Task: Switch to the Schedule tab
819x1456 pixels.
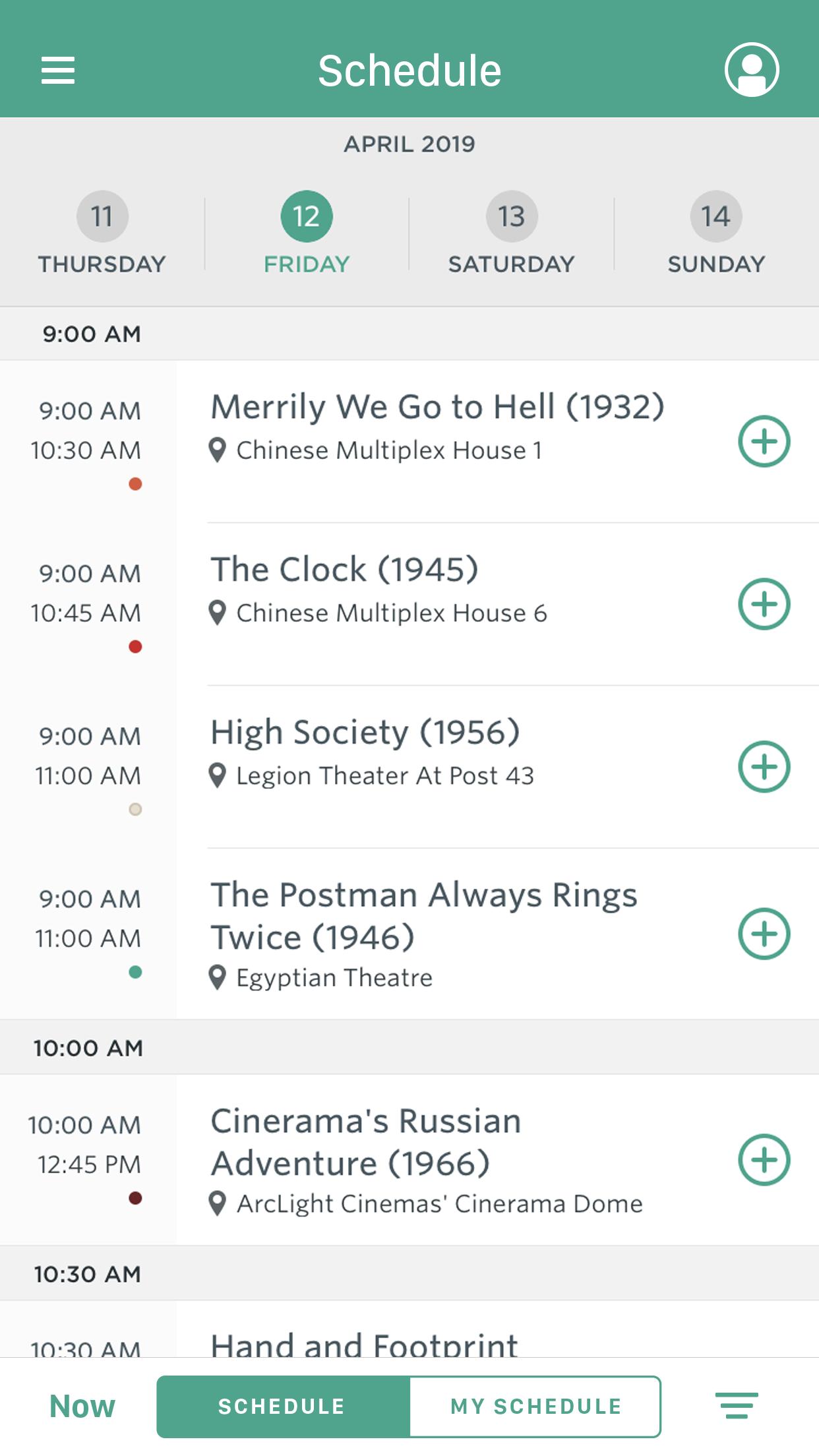Action: click(282, 1407)
